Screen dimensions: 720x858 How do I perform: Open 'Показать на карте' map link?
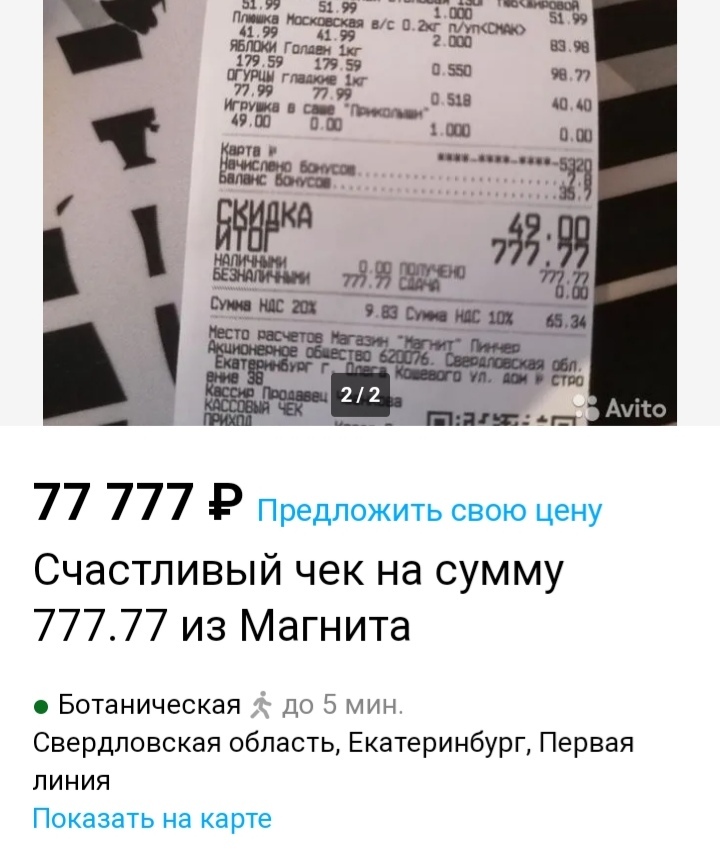click(x=152, y=819)
